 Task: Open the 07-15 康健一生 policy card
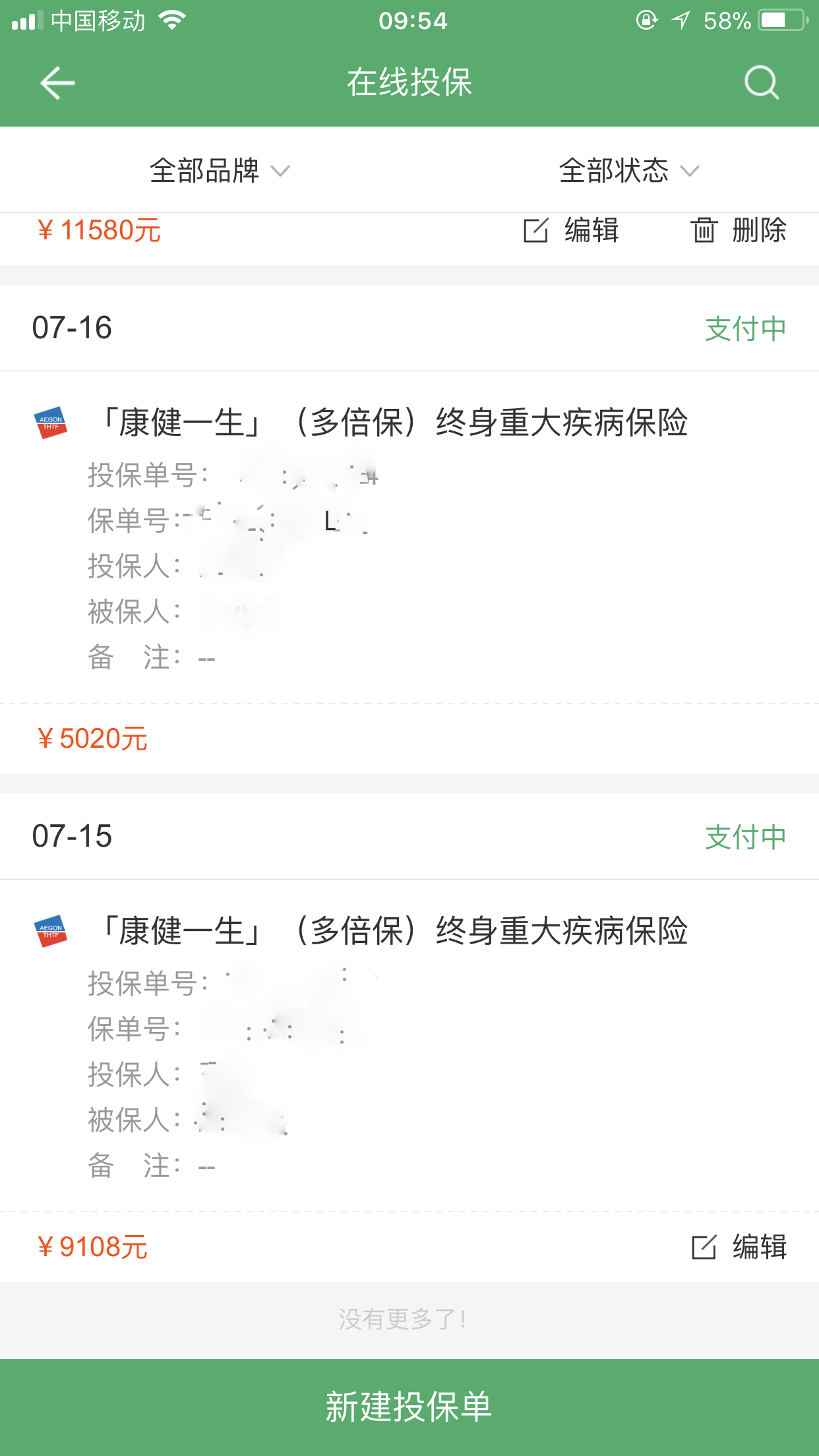[393, 932]
